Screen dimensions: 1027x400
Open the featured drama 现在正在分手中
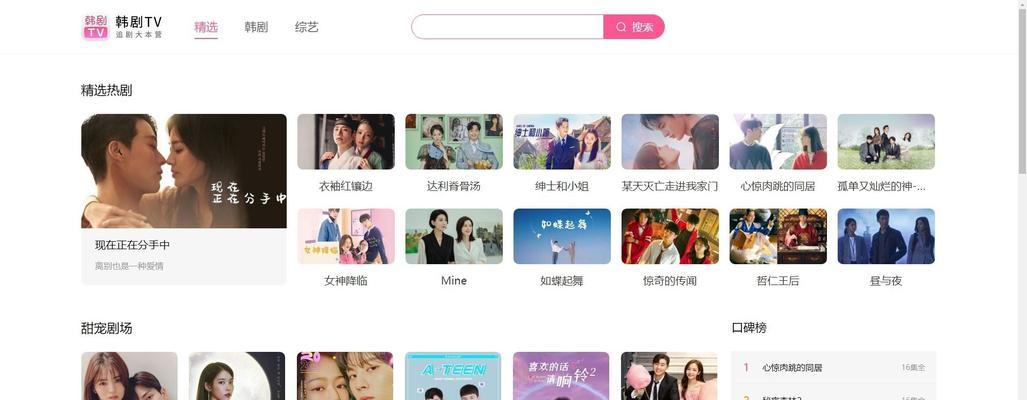[183, 171]
